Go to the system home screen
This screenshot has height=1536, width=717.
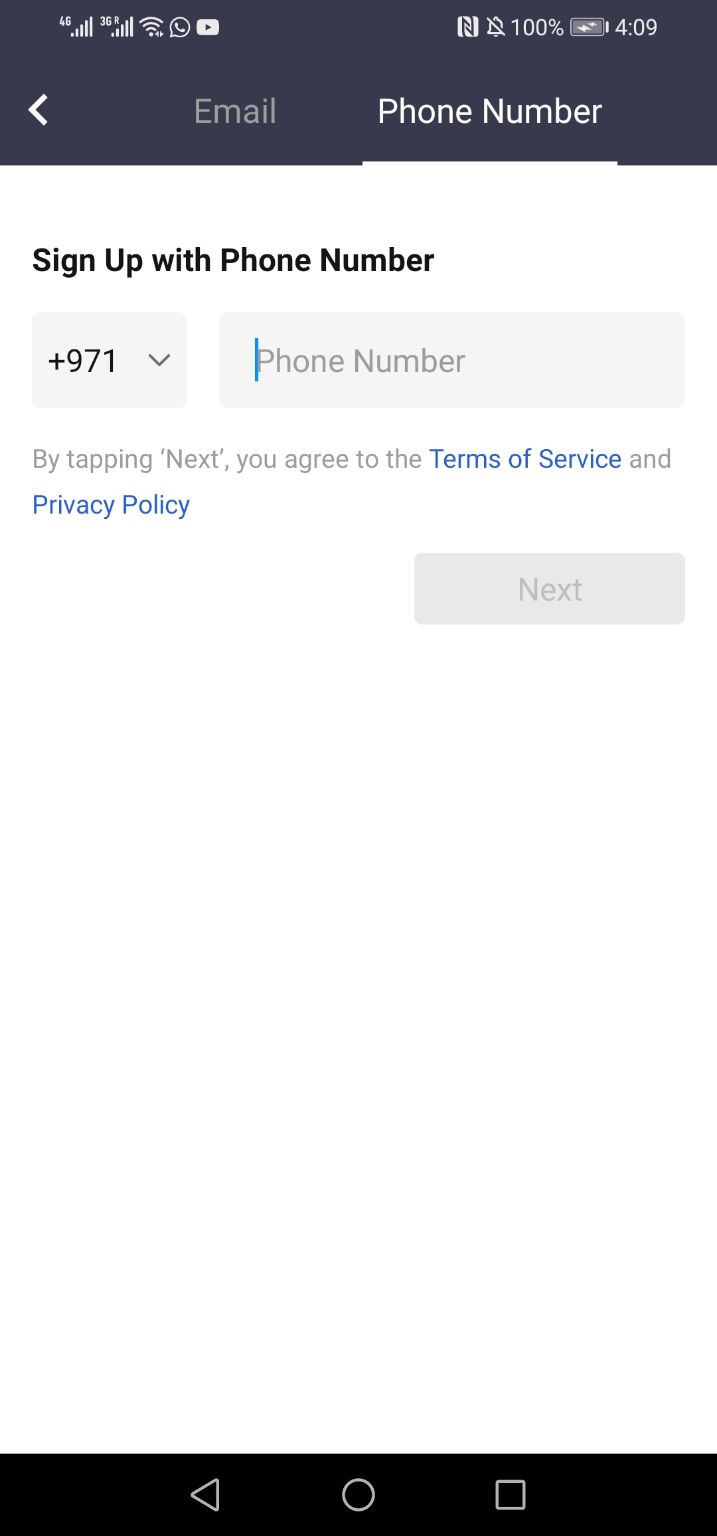point(358,1495)
